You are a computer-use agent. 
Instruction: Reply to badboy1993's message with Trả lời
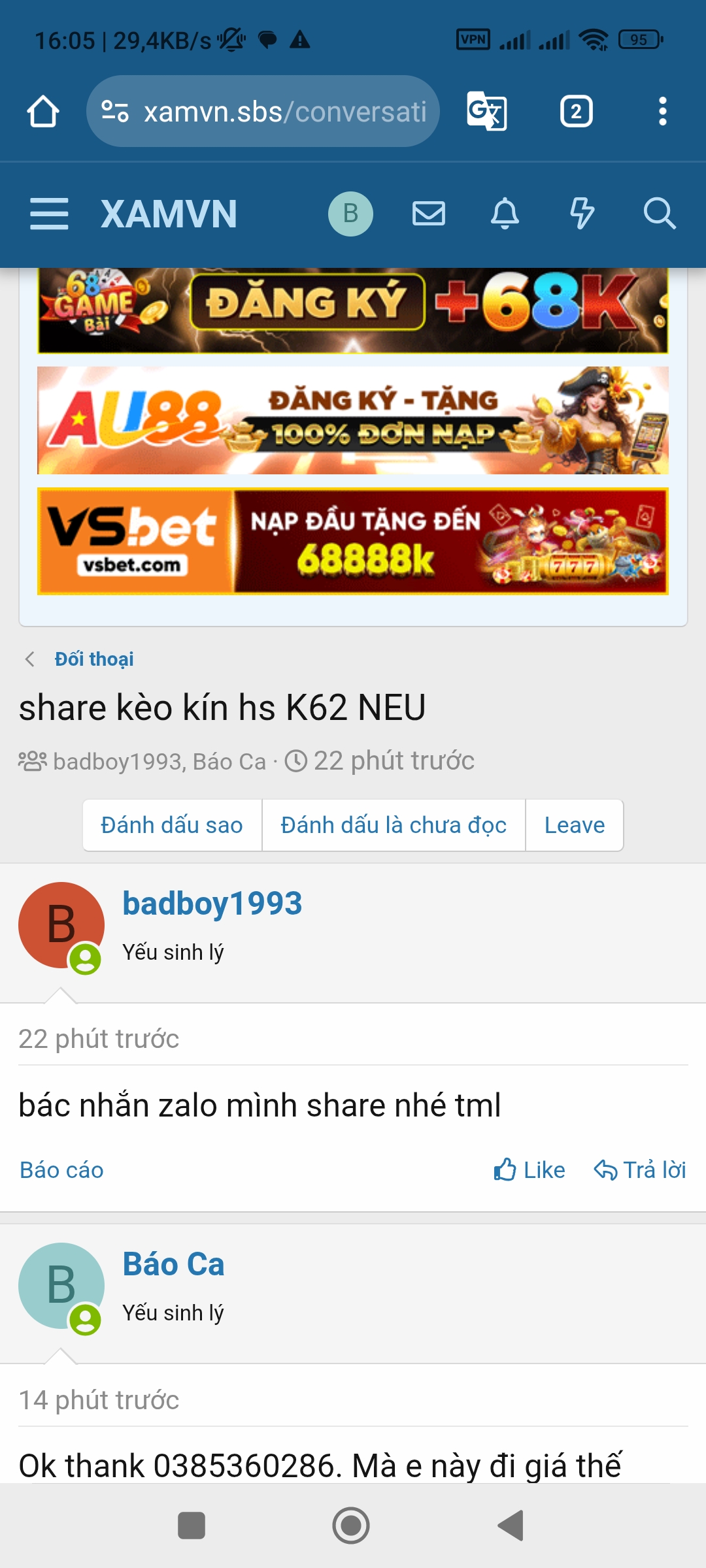(x=640, y=1170)
